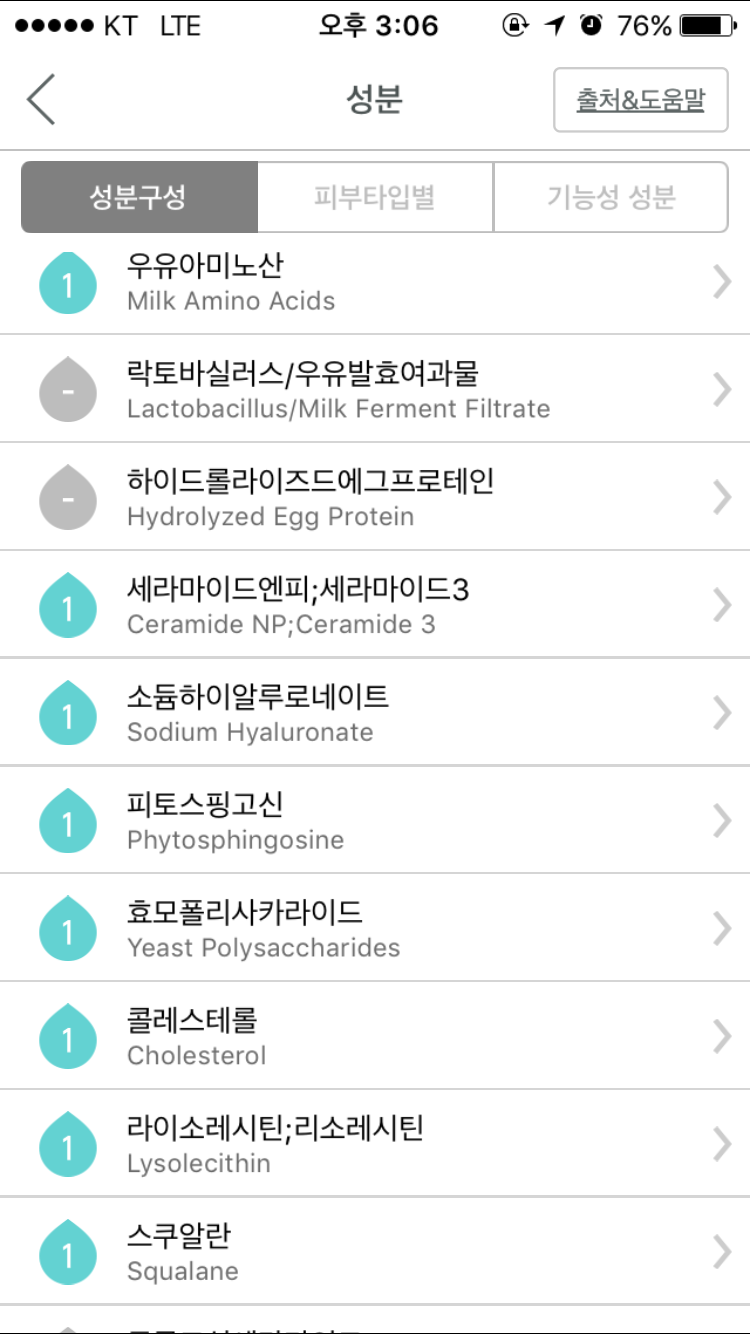Image resolution: width=750 pixels, height=1334 pixels.
Task: Open the Milk Amino Acids ingredient row
Action: (375, 283)
